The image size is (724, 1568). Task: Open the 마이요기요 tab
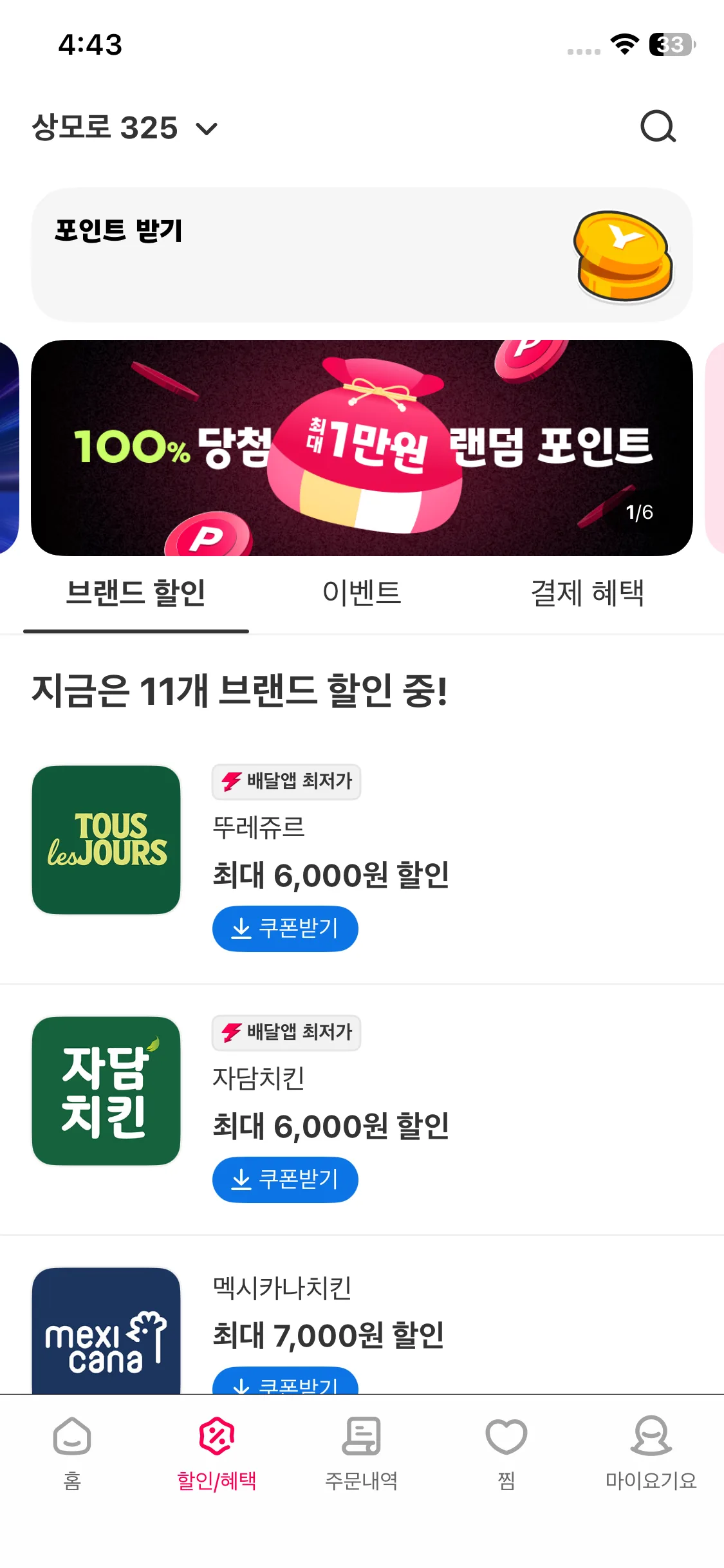[651, 1453]
